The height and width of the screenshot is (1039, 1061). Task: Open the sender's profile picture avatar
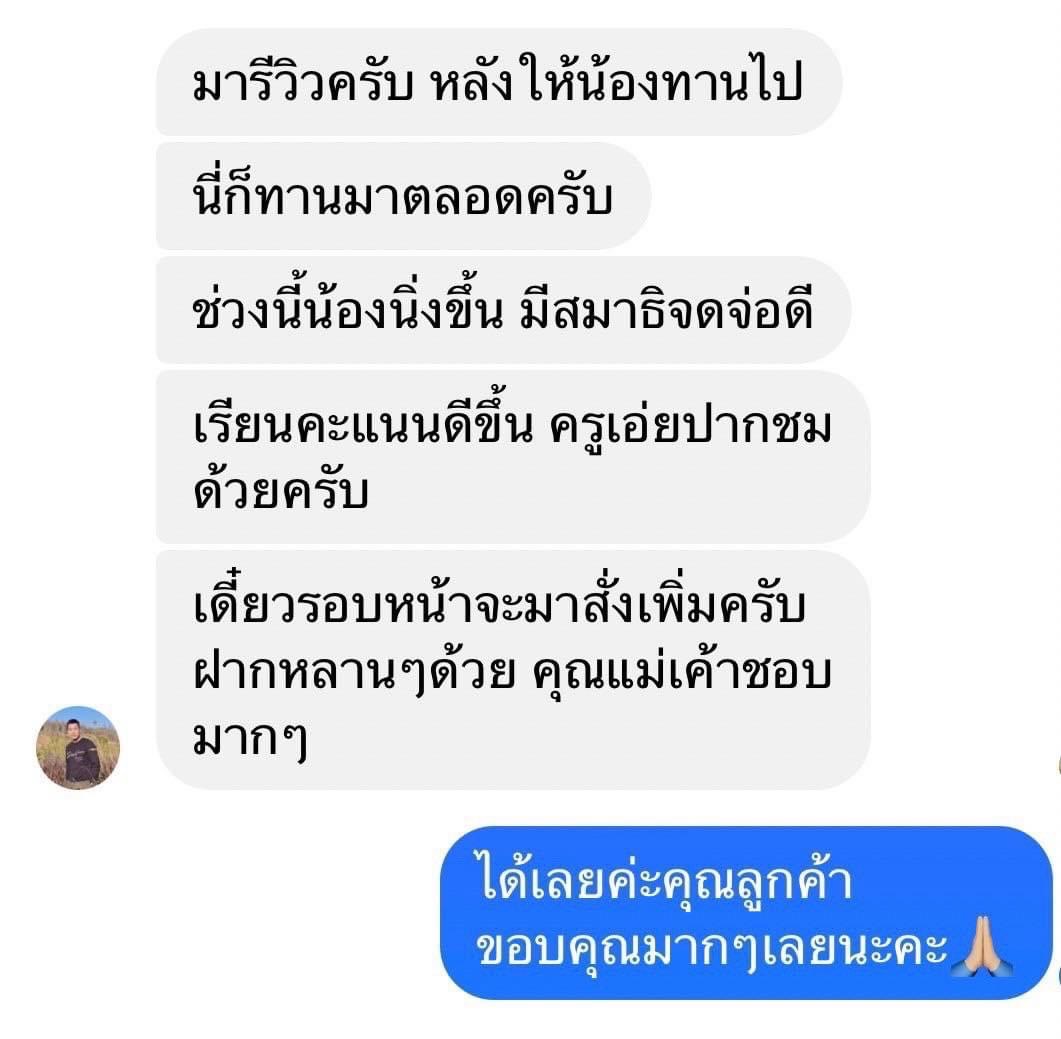(x=78, y=747)
